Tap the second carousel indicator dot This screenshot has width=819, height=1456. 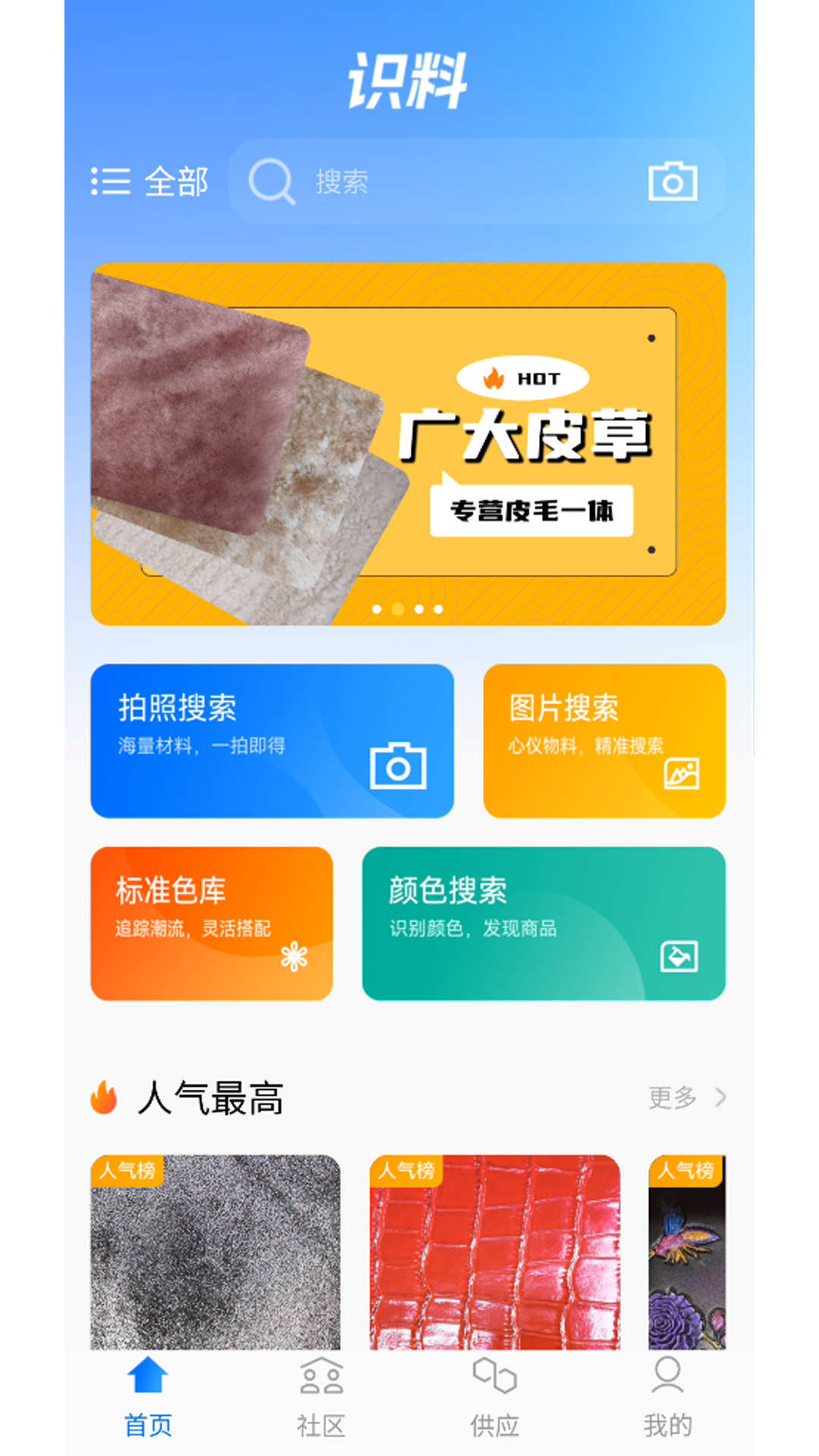pos(397,609)
